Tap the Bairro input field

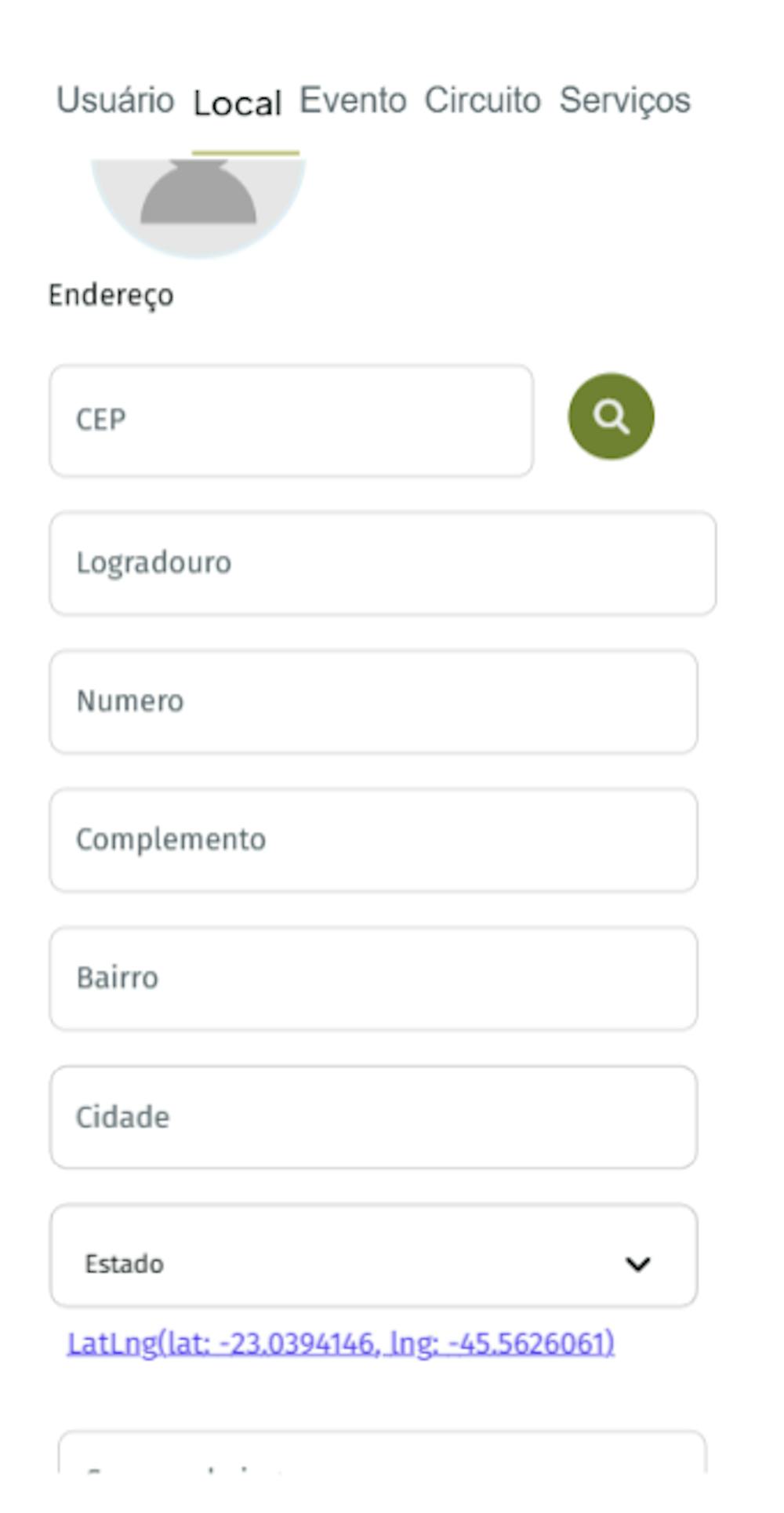[373, 978]
